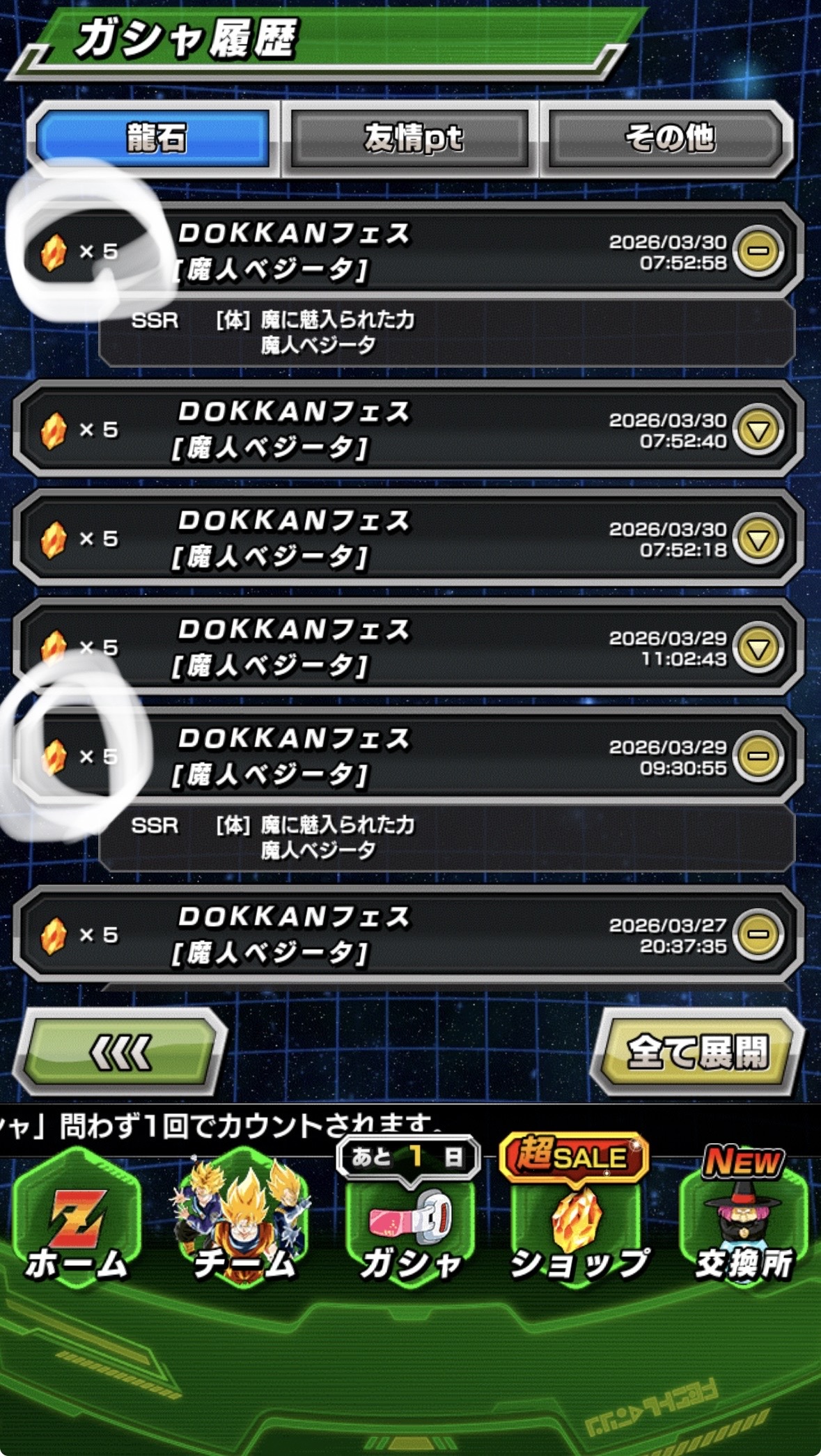
Task: Expand the 2026/03/30 07:52:40 gacha entry
Action: [x=758, y=430]
